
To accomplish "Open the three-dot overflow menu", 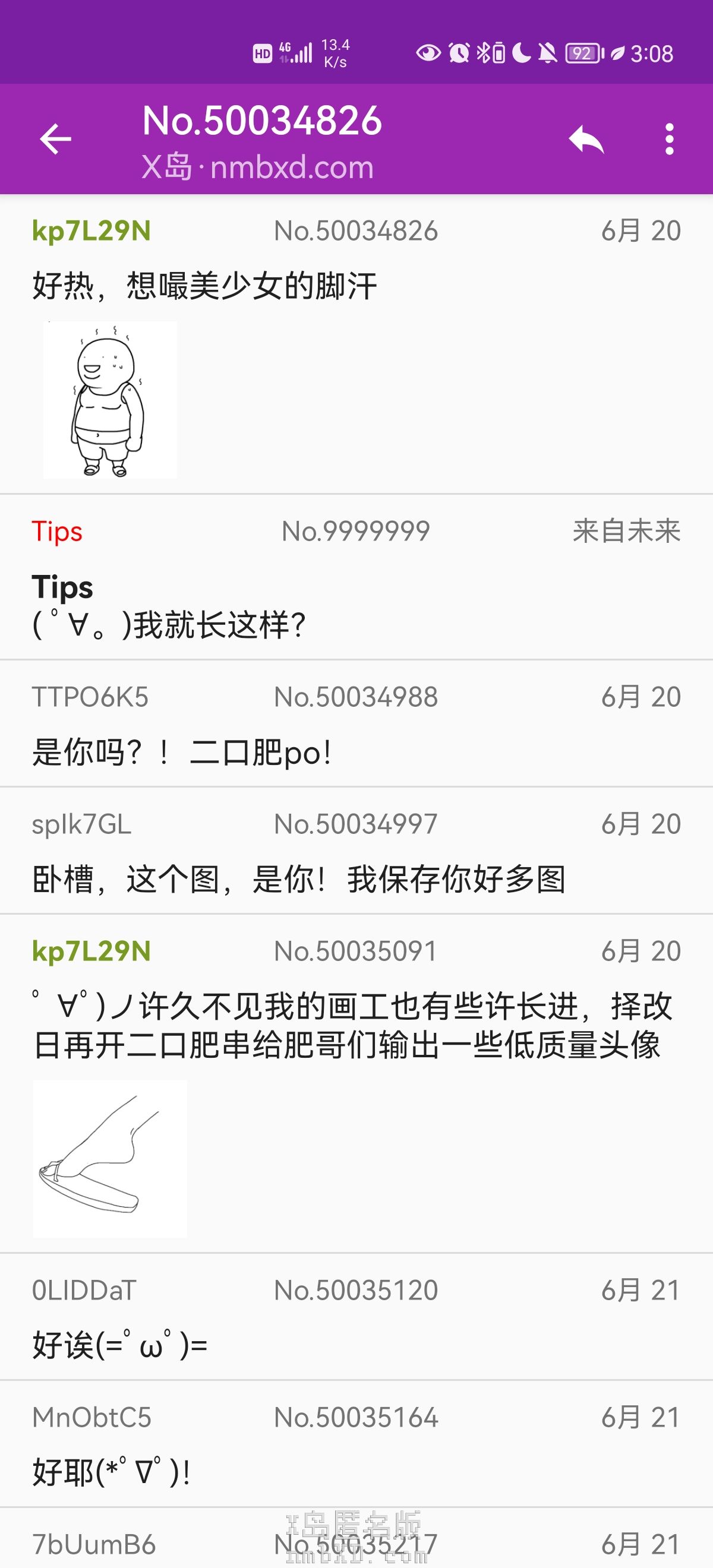I will click(669, 140).
